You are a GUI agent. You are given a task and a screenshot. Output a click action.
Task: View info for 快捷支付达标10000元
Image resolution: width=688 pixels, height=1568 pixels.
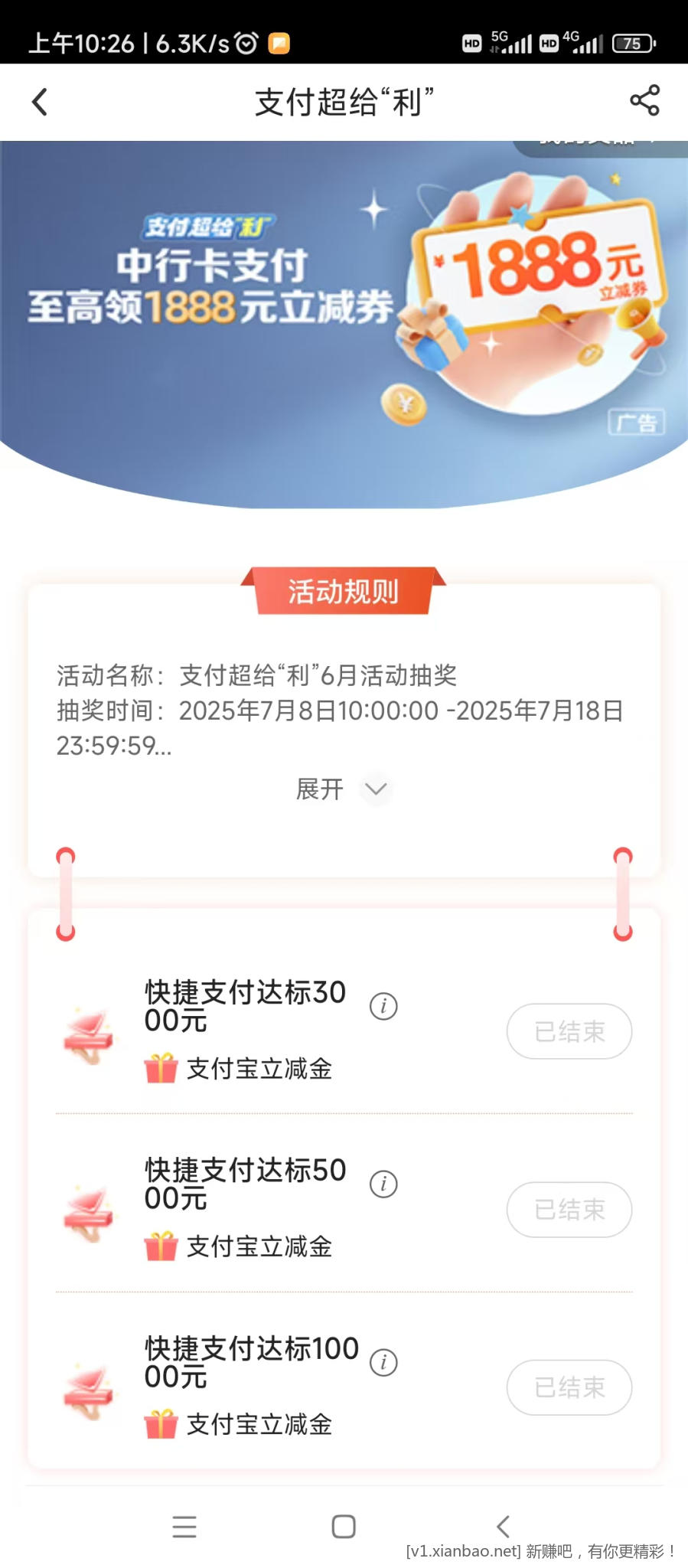coord(383,1363)
